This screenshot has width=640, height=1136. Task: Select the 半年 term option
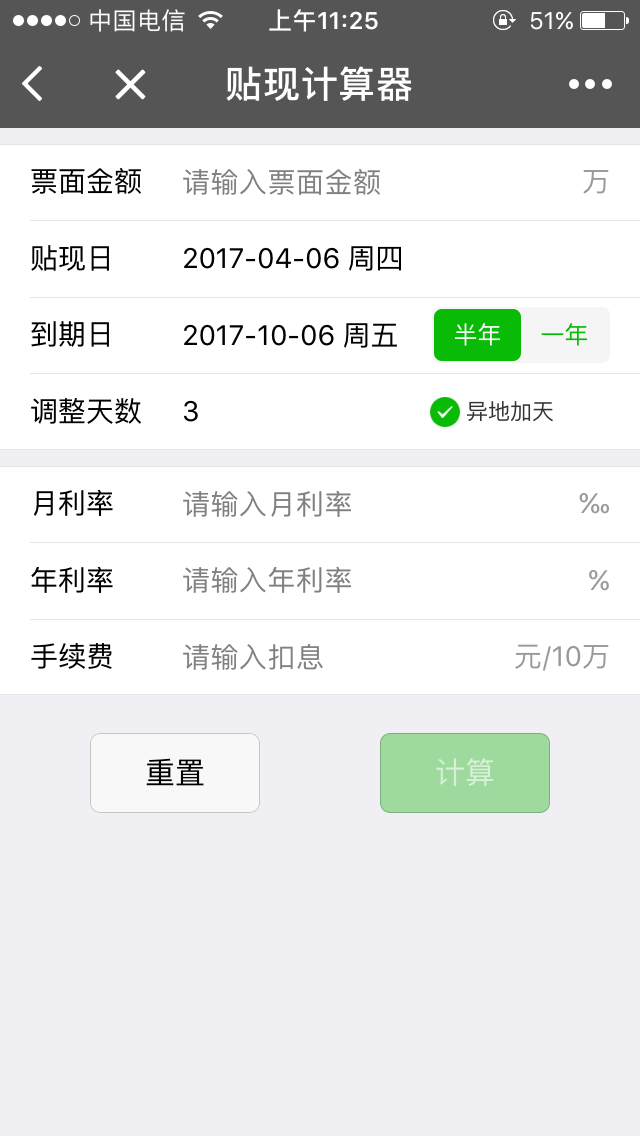pos(477,335)
